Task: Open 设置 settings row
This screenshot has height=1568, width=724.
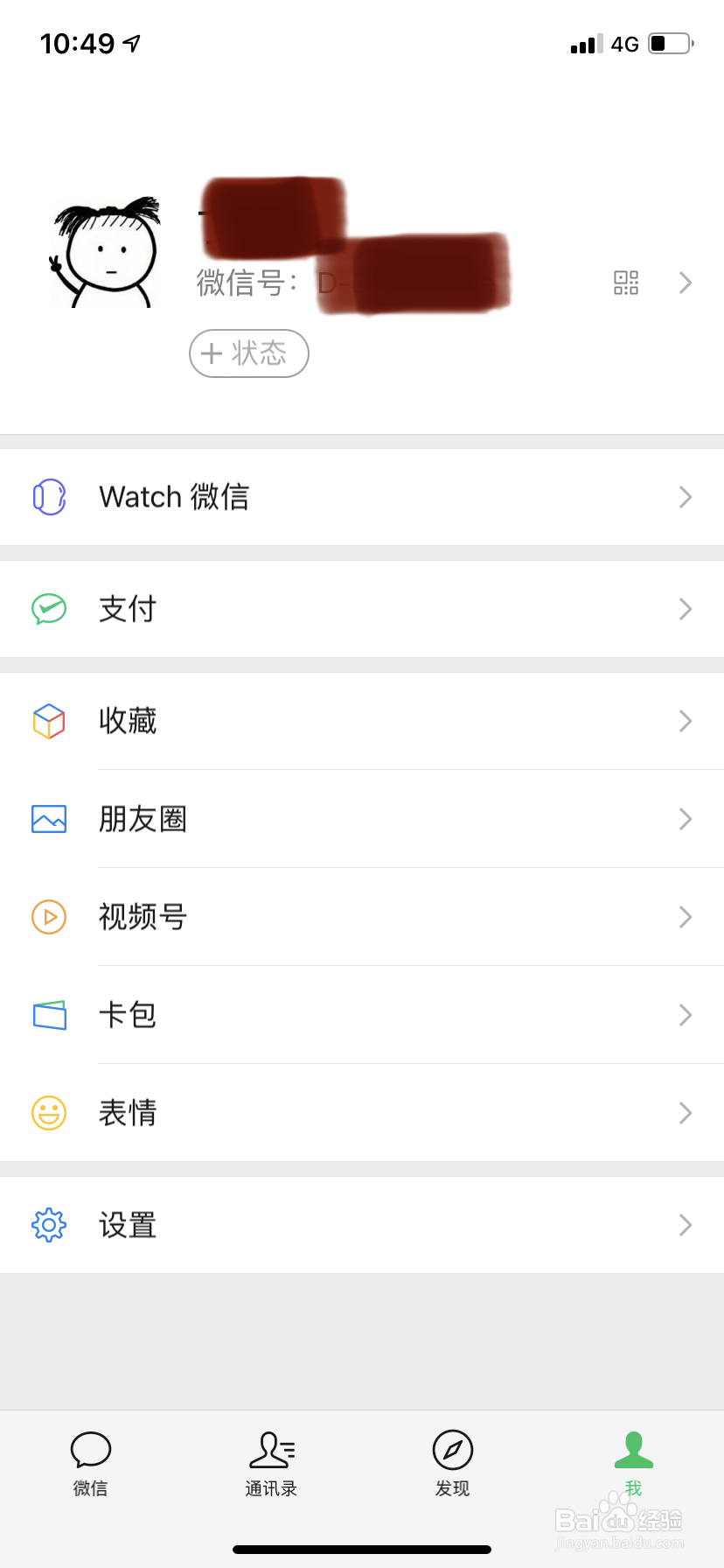Action: 362,1225
